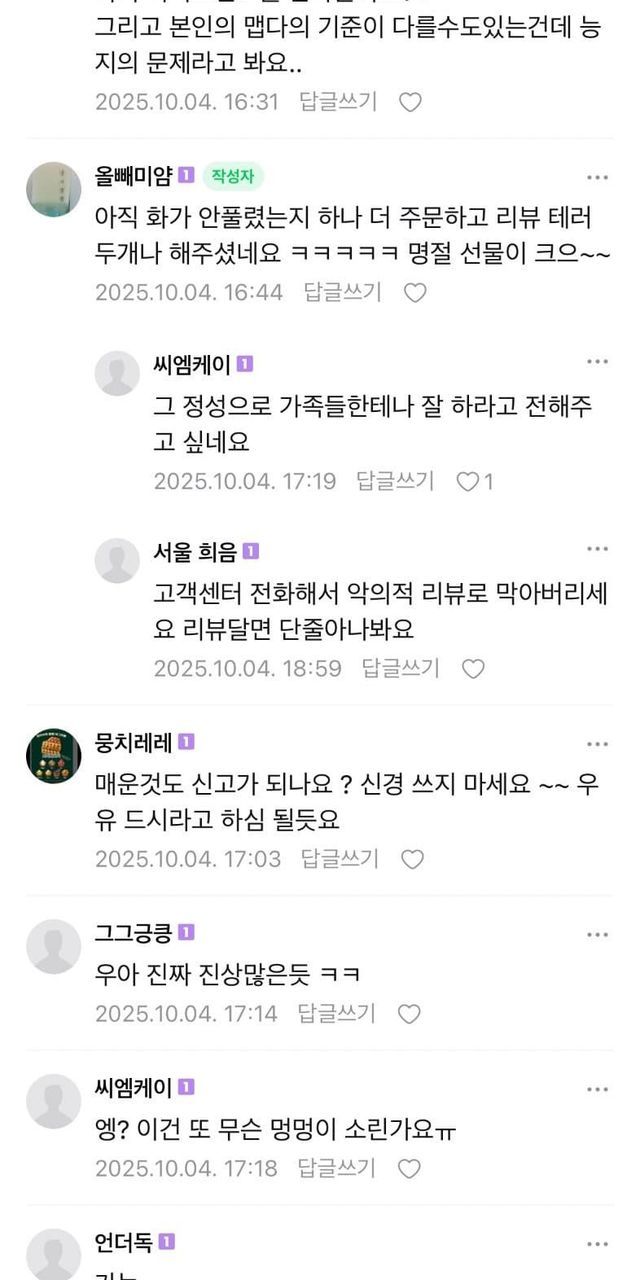Like 올빼미얌's comment about review terror

point(414,292)
